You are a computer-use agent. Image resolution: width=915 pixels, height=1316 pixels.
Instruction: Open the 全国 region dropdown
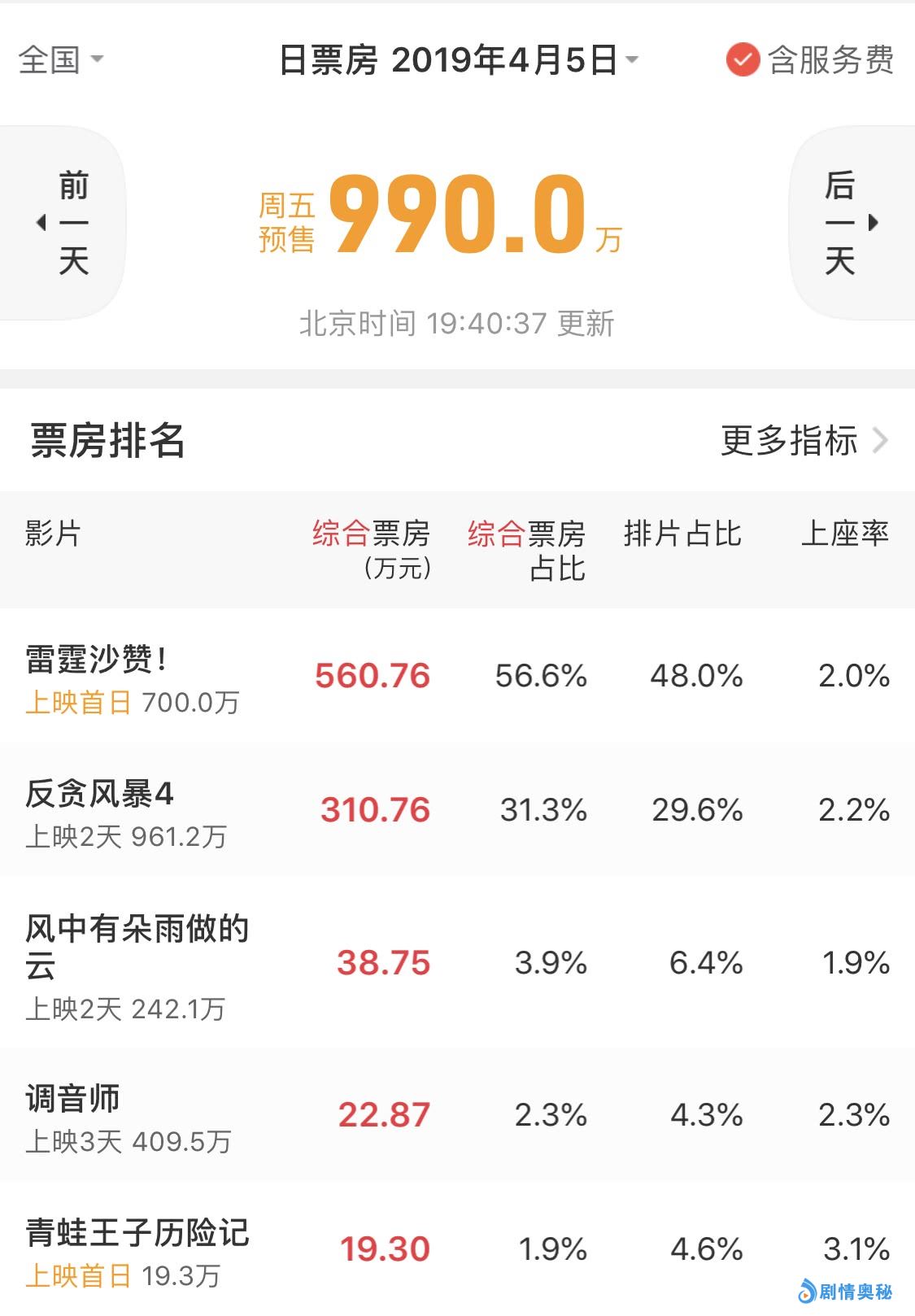coord(61,59)
